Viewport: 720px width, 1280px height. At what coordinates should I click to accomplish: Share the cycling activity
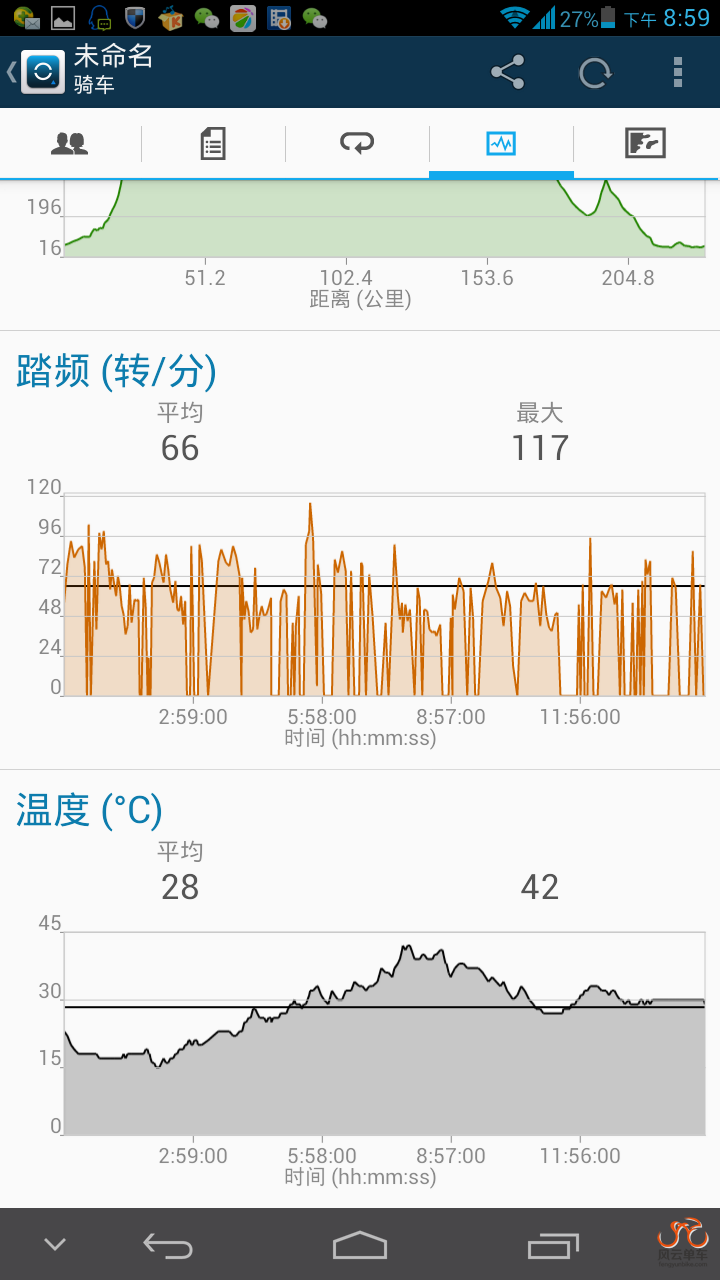point(506,72)
